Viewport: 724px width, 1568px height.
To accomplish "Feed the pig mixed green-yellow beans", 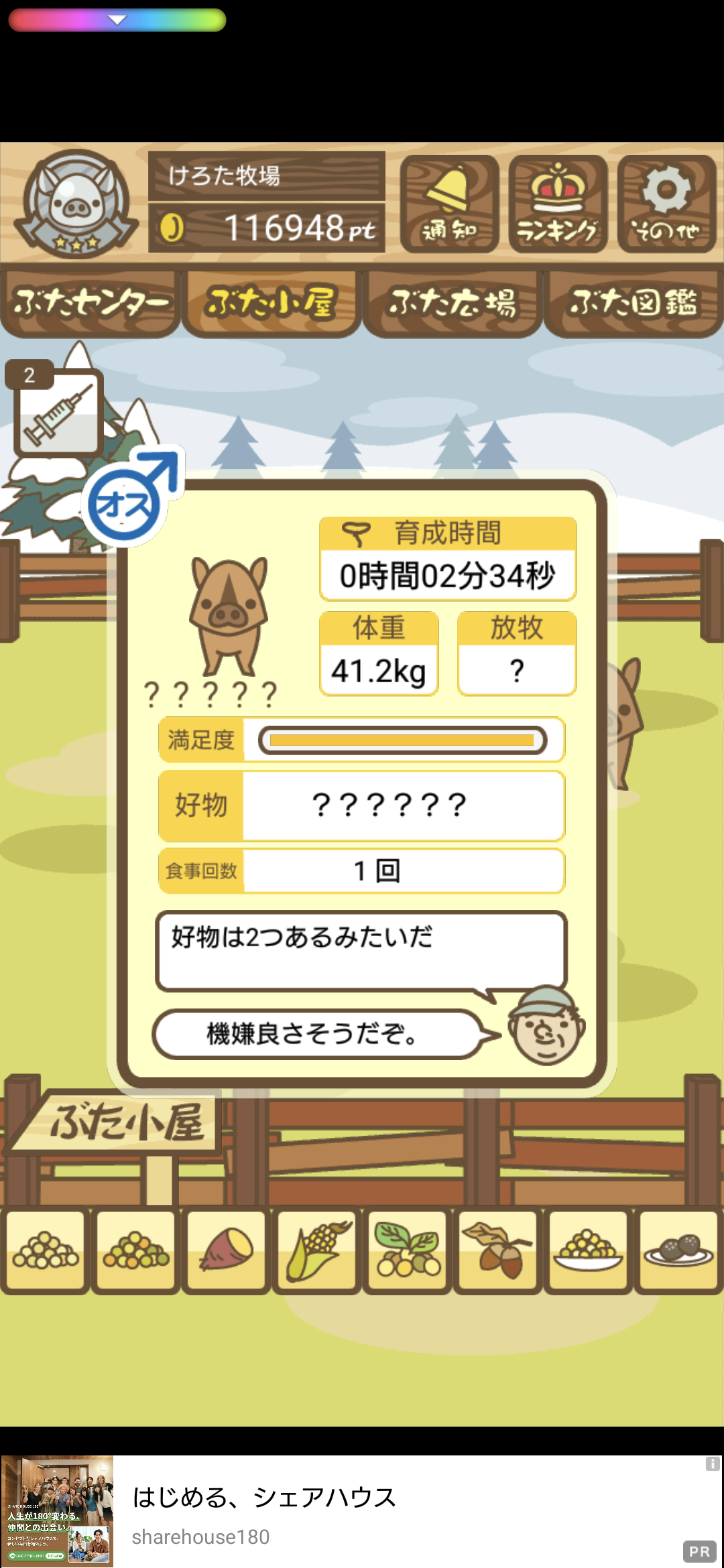I will pyautogui.click(x=136, y=1250).
